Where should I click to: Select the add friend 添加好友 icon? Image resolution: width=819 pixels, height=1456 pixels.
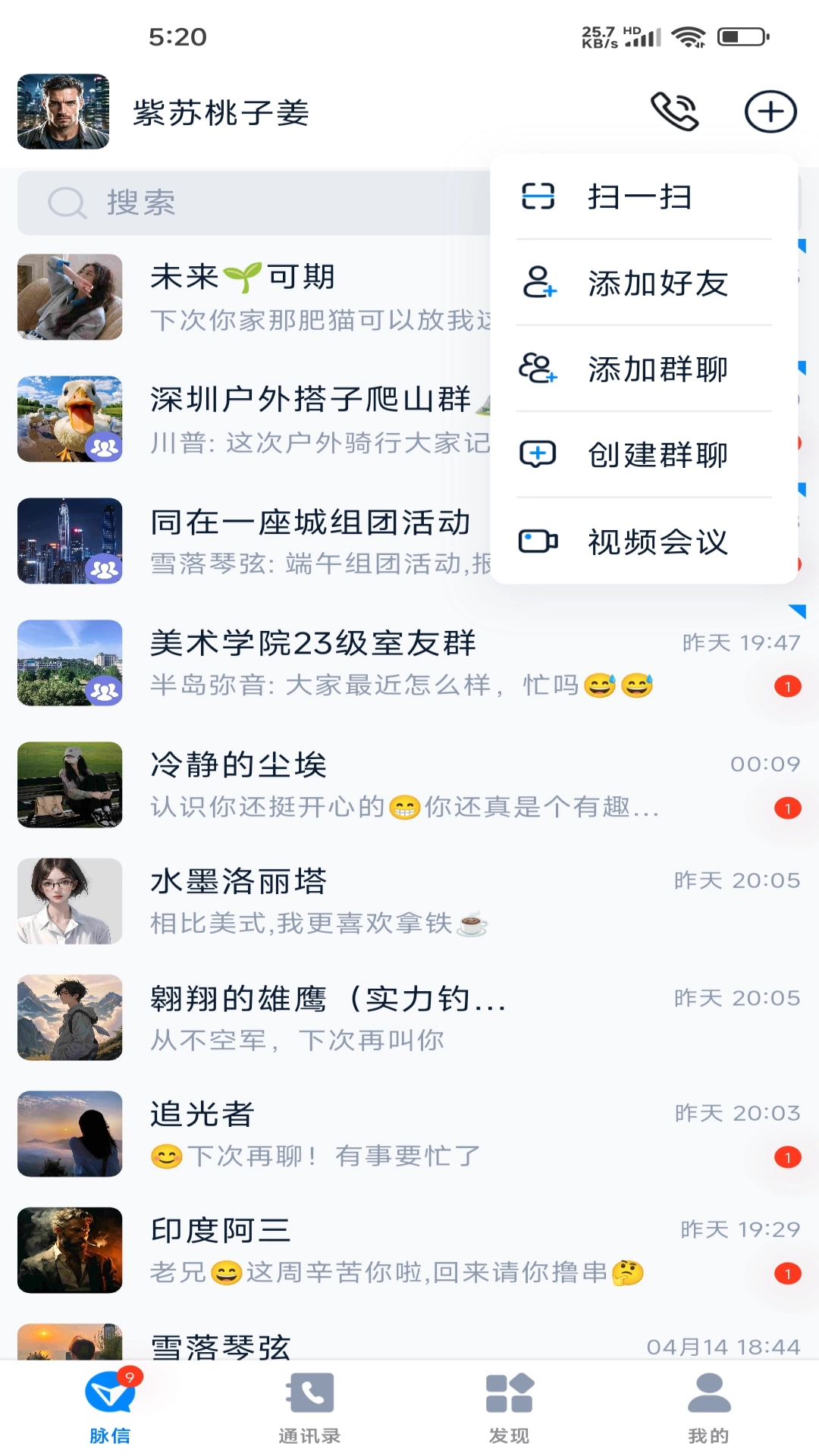click(x=540, y=284)
